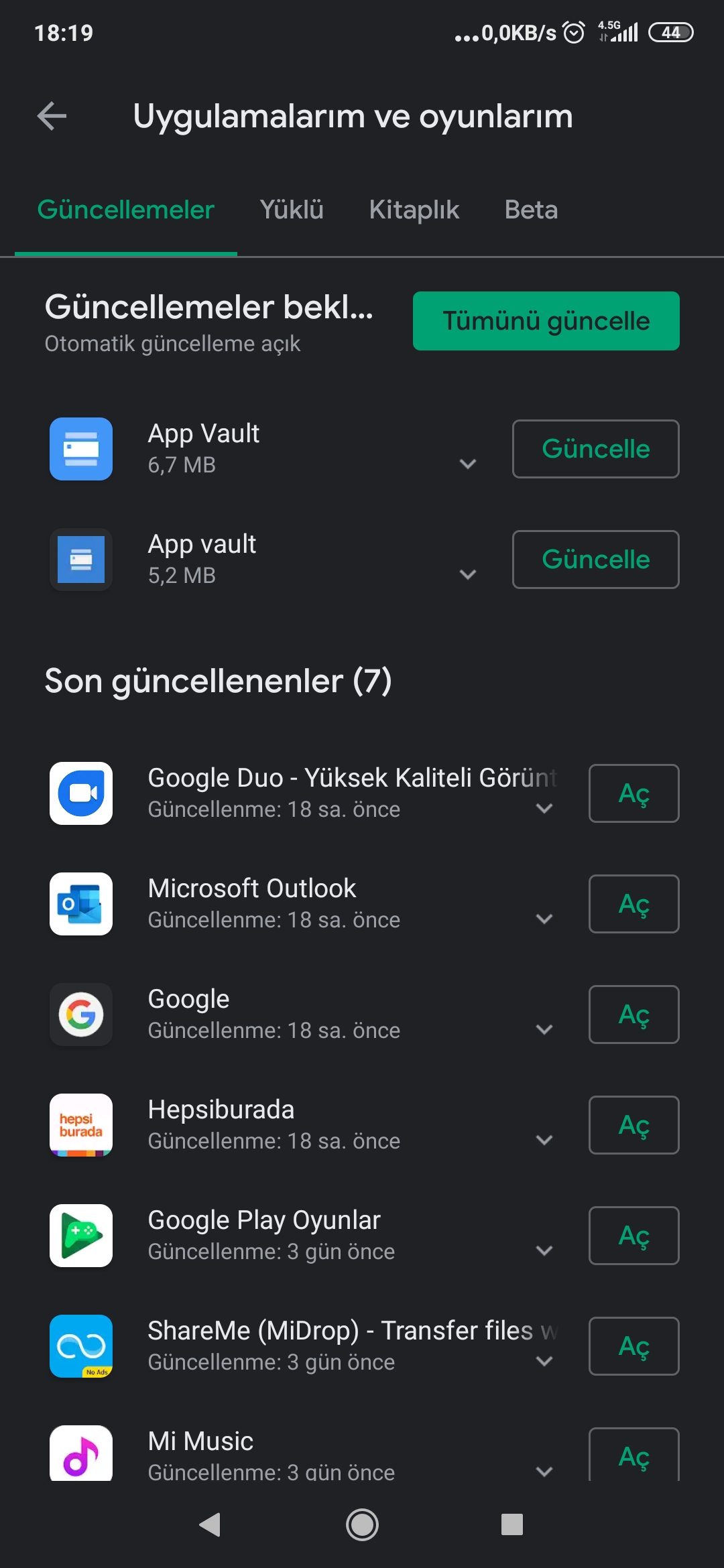
Task: Expand details for App vault 5,2 MB
Action: click(x=468, y=574)
